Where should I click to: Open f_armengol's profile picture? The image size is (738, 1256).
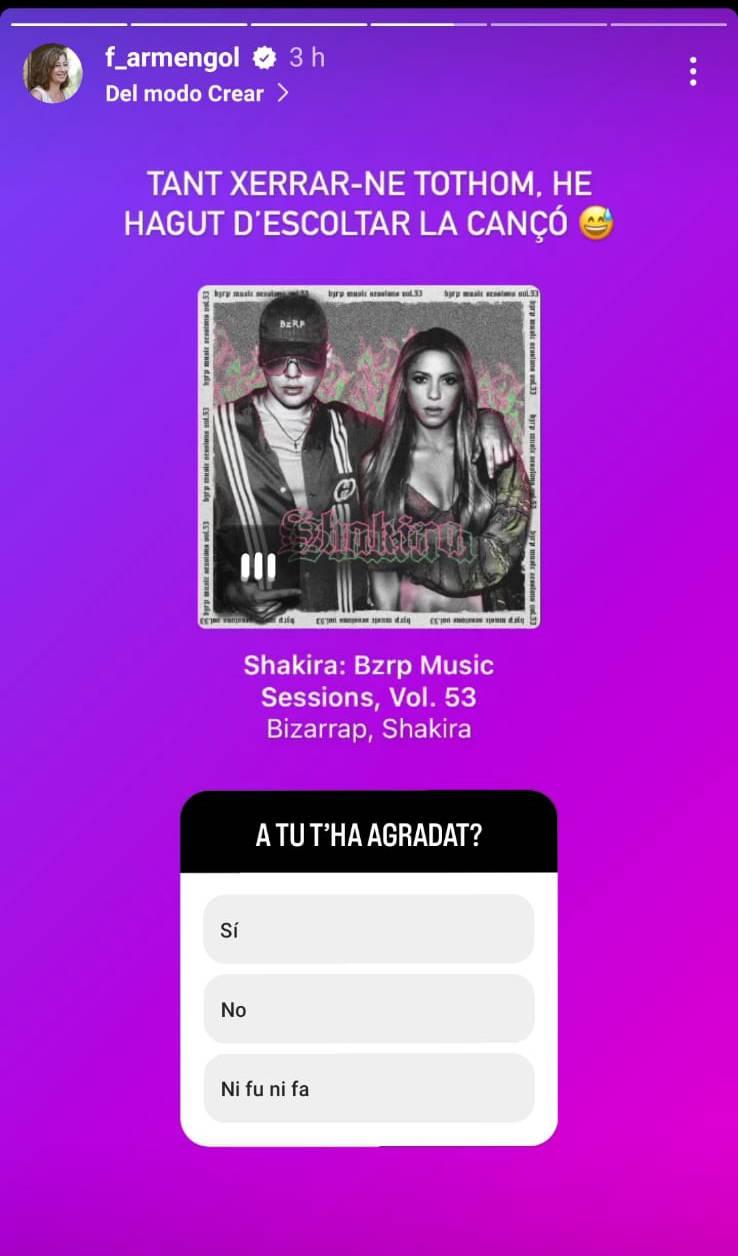(53, 73)
